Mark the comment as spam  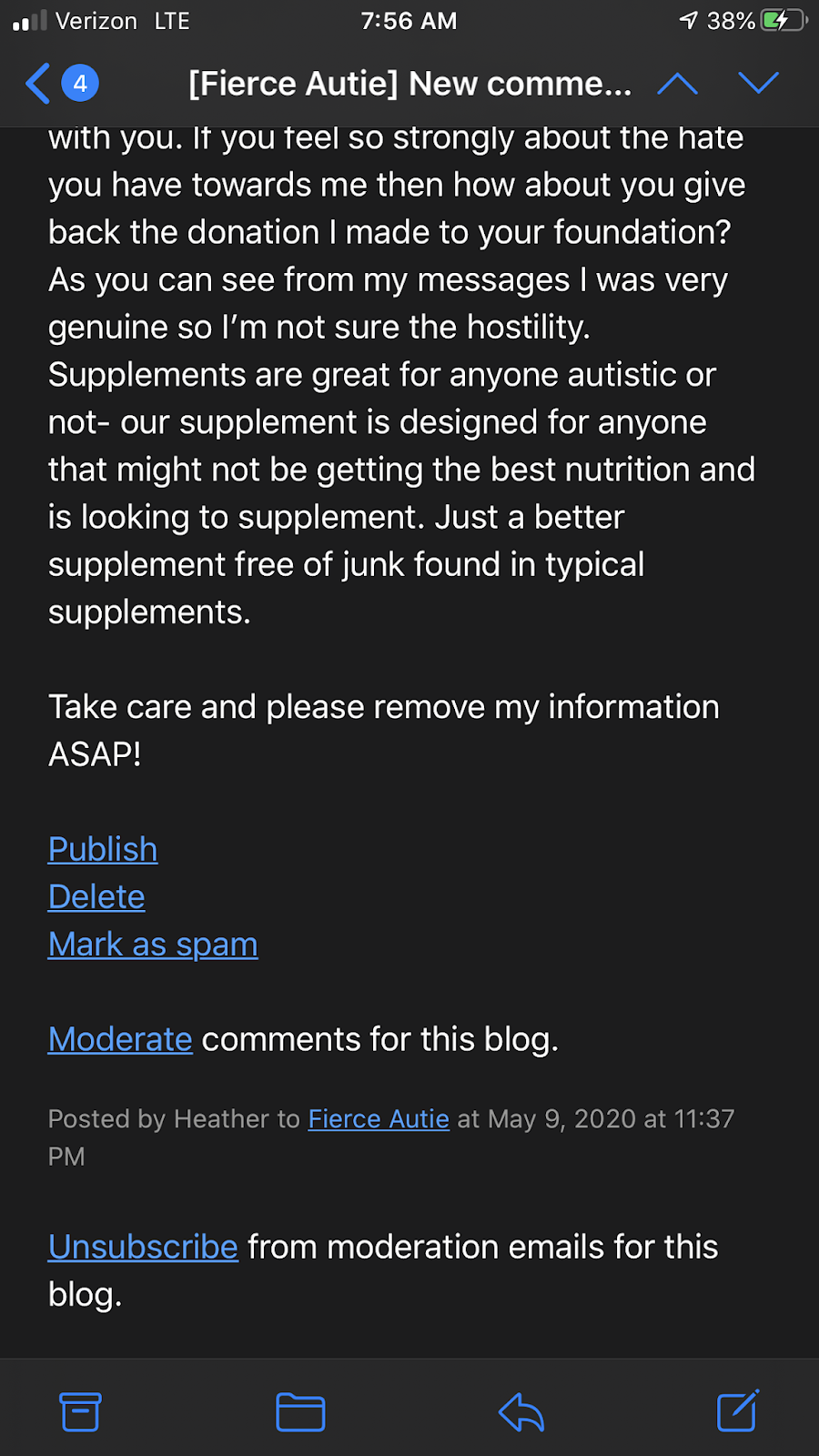[x=153, y=945]
